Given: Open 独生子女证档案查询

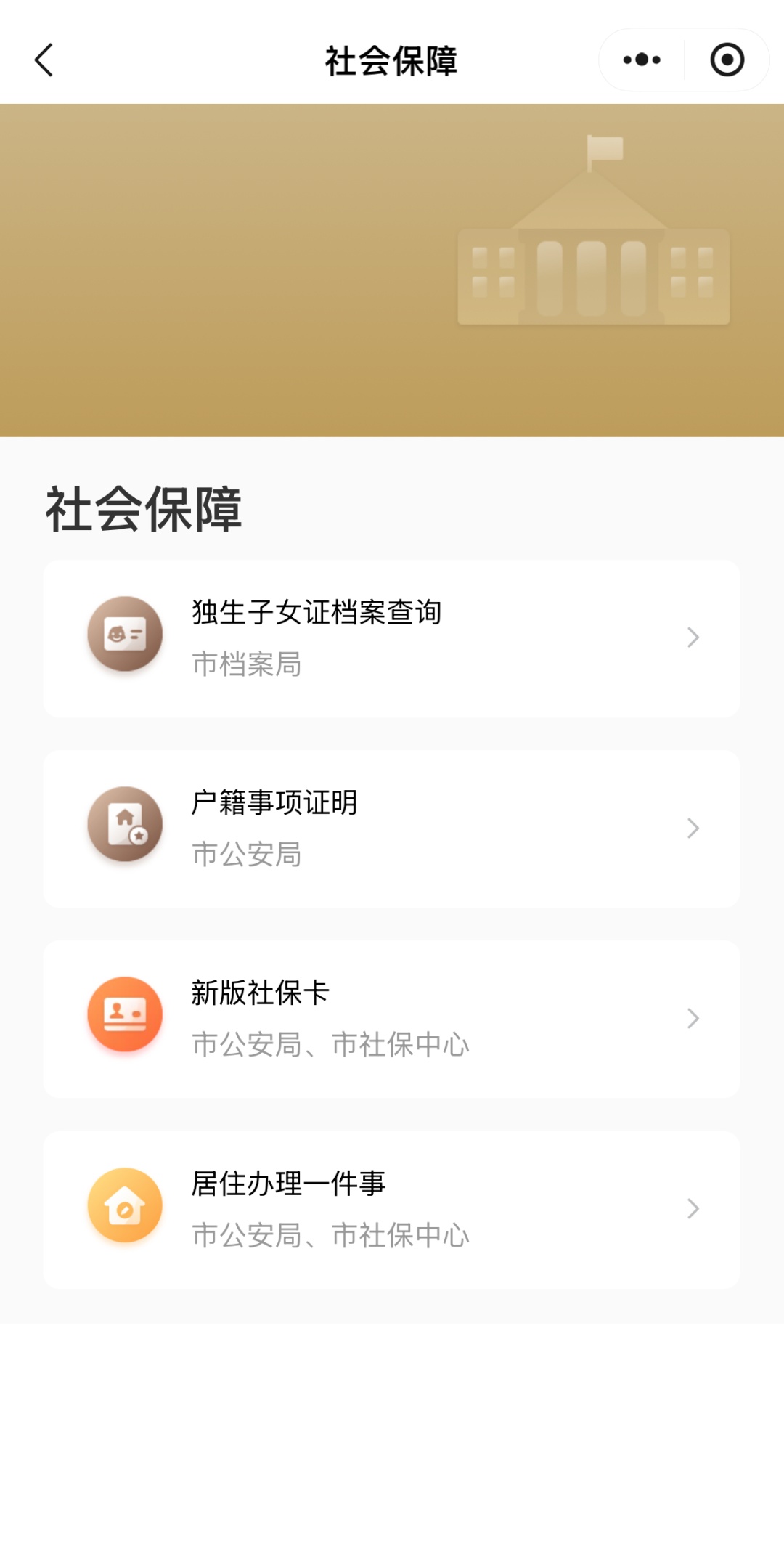Looking at the screenshot, I should tap(391, 638).
